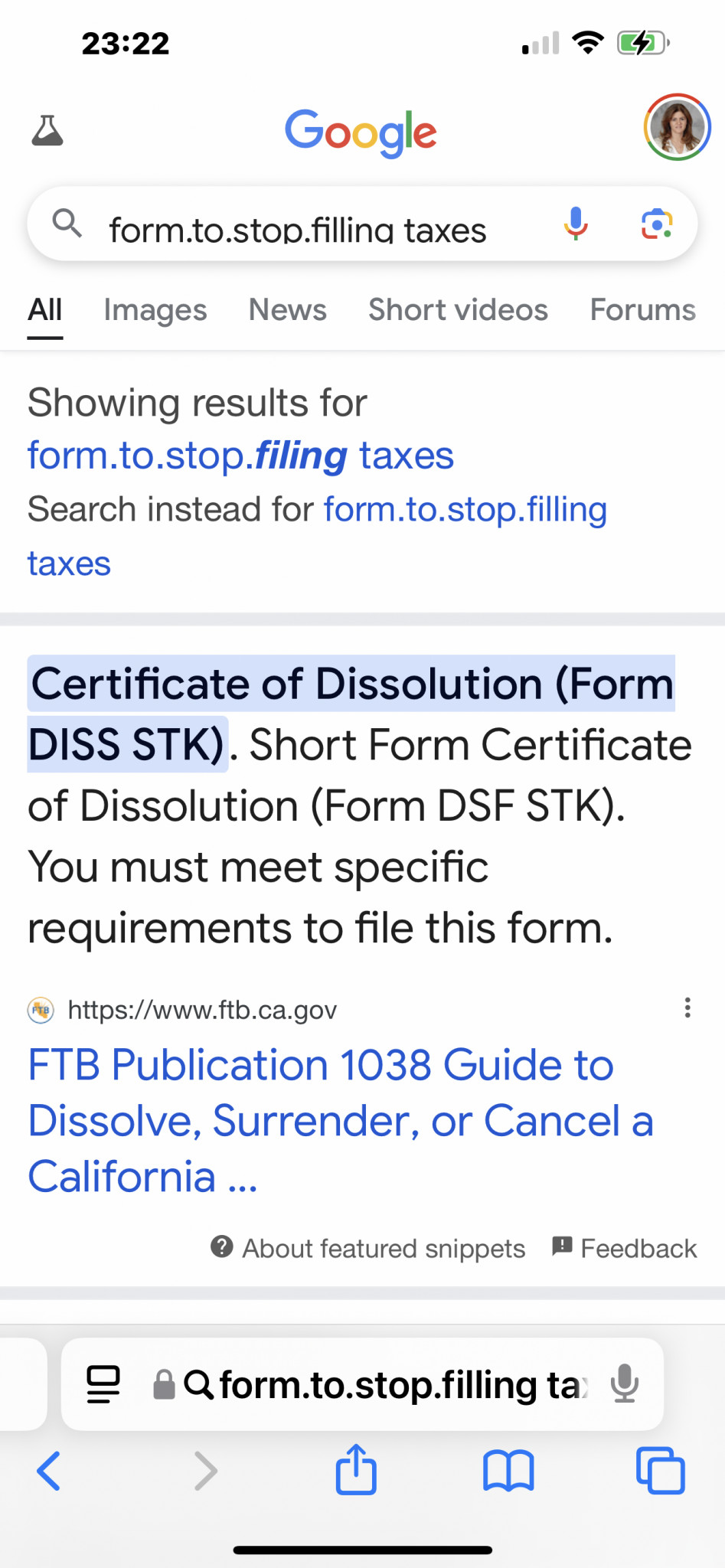Tap the Google search box
This screenshot has height=1568, width=725.
tap(297, 229)
